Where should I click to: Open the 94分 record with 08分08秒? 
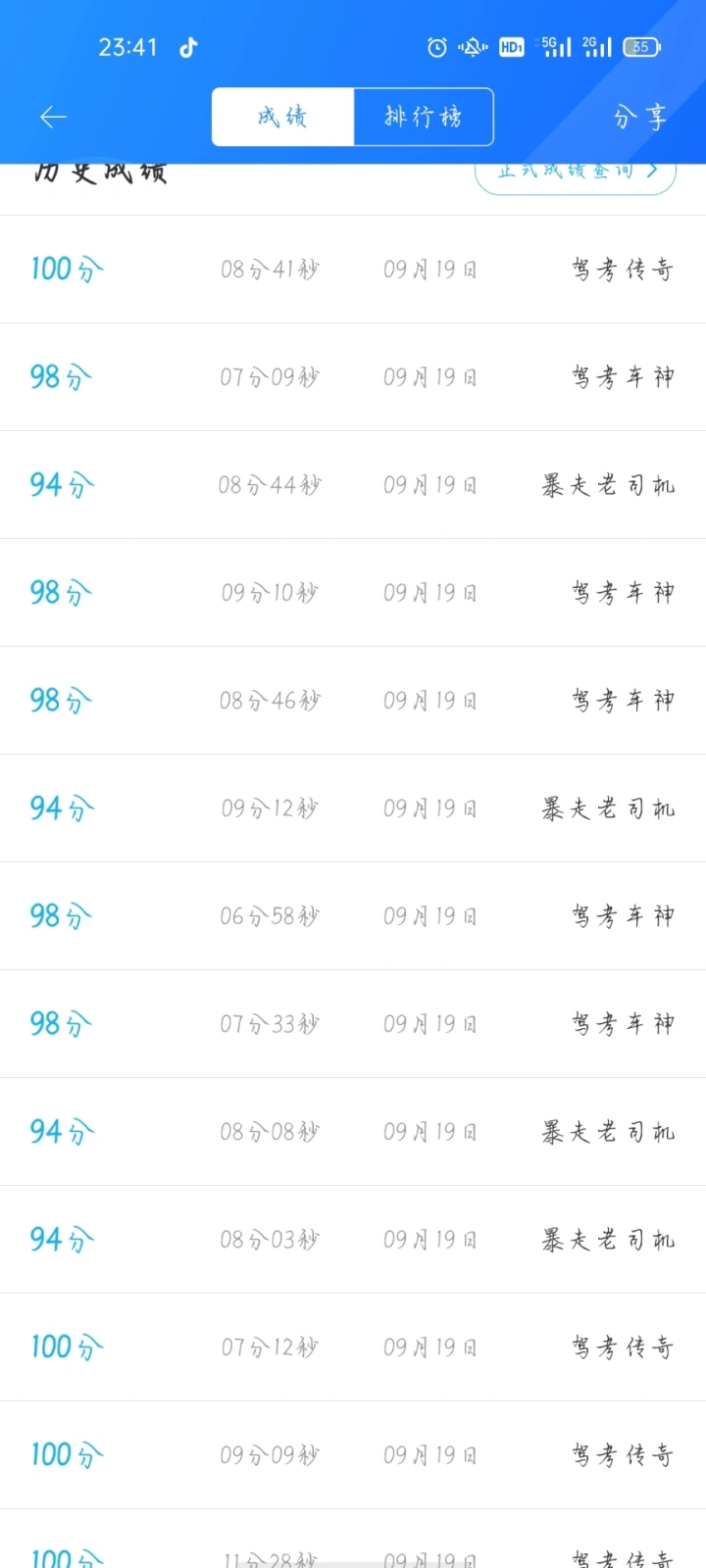353,1132
